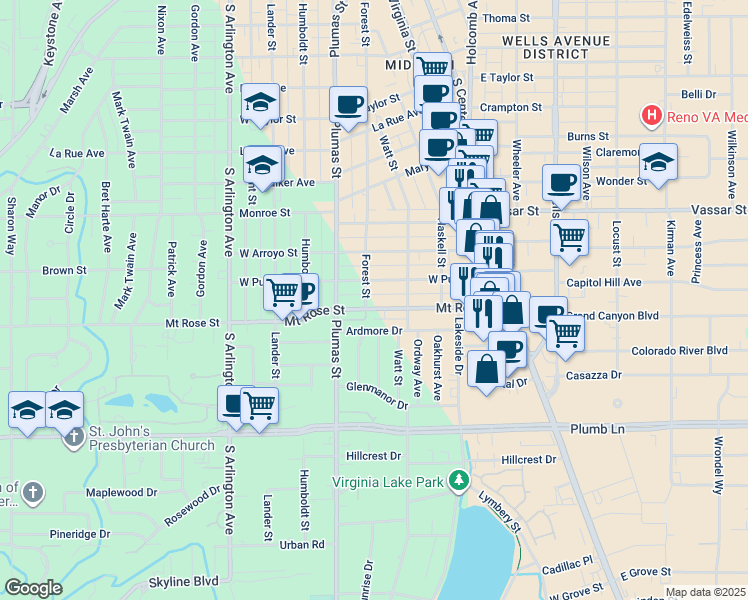
Task: Tap the Virginia Lake Park marker
Action: [x=459, y=481]
